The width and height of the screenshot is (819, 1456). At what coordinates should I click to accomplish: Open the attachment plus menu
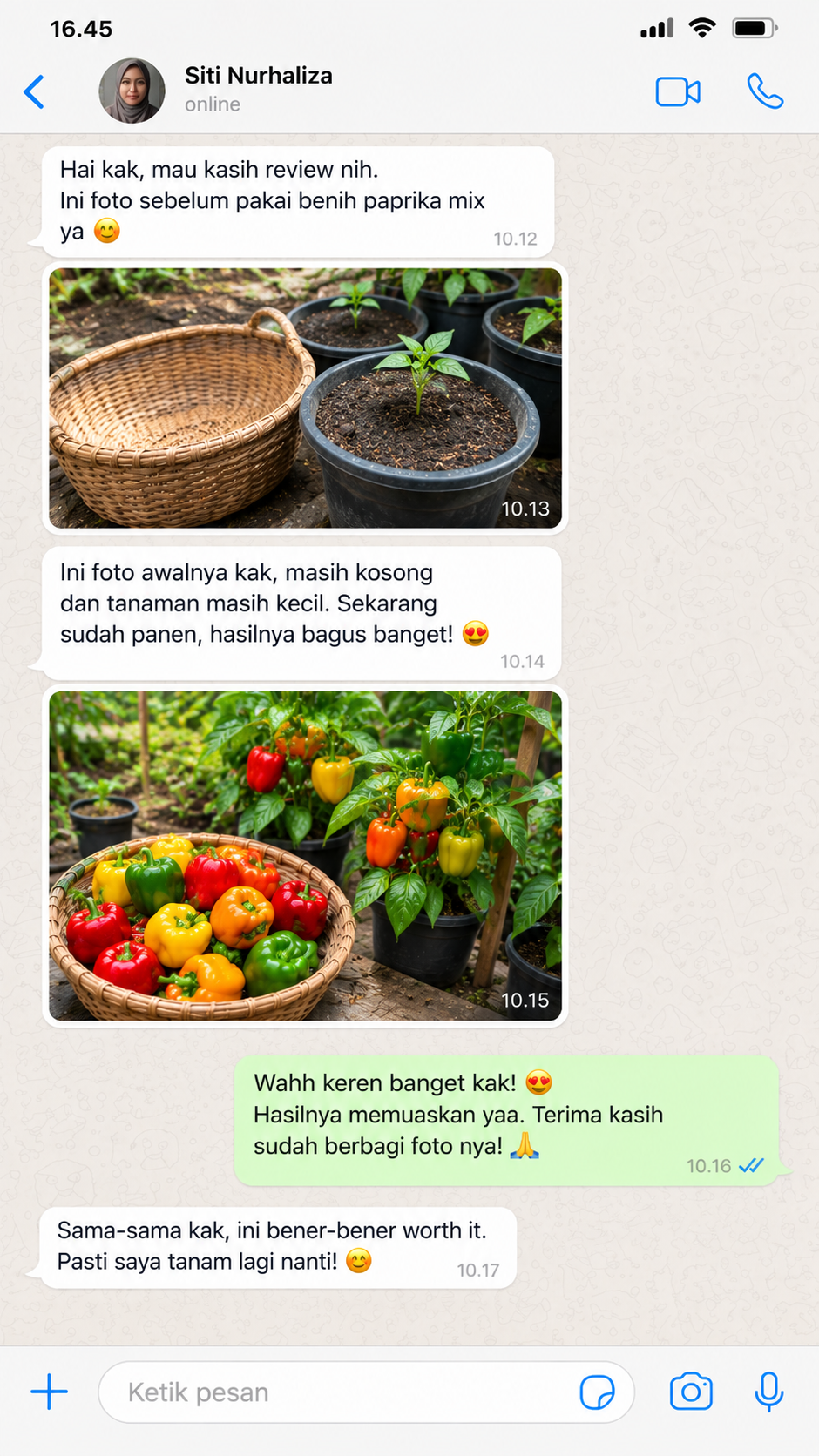point(50,1392)
